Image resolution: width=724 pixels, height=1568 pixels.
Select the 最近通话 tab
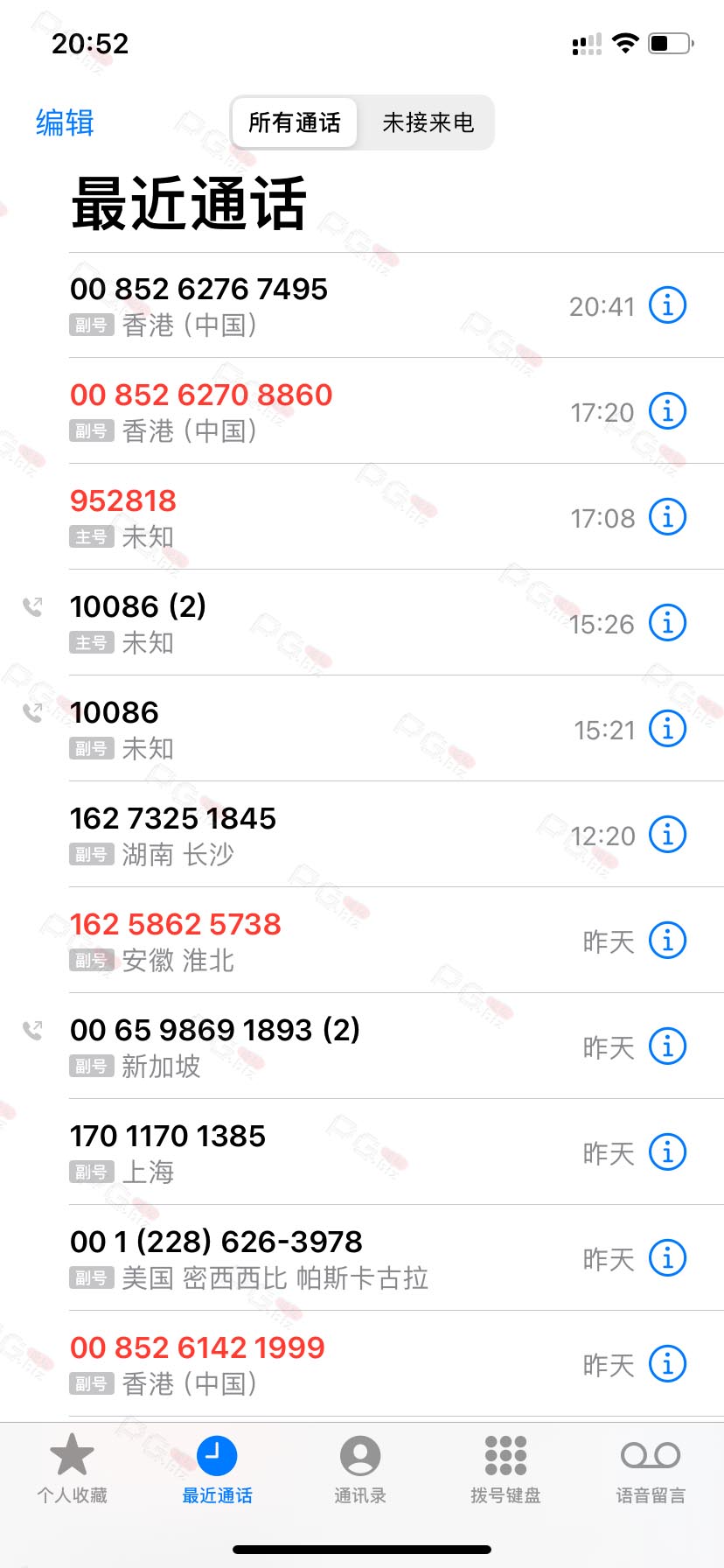217,1470
